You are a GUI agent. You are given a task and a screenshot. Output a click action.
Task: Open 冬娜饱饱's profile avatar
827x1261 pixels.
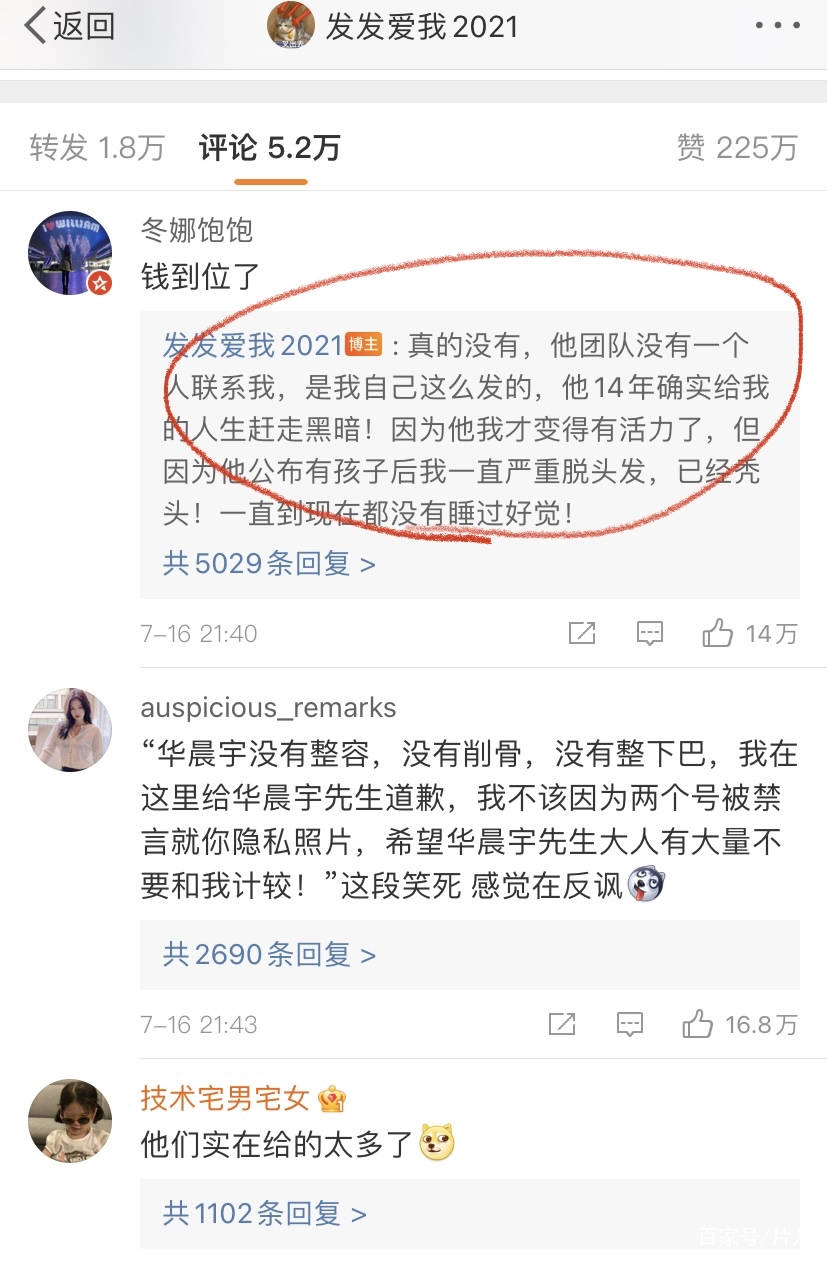[70, 253]
